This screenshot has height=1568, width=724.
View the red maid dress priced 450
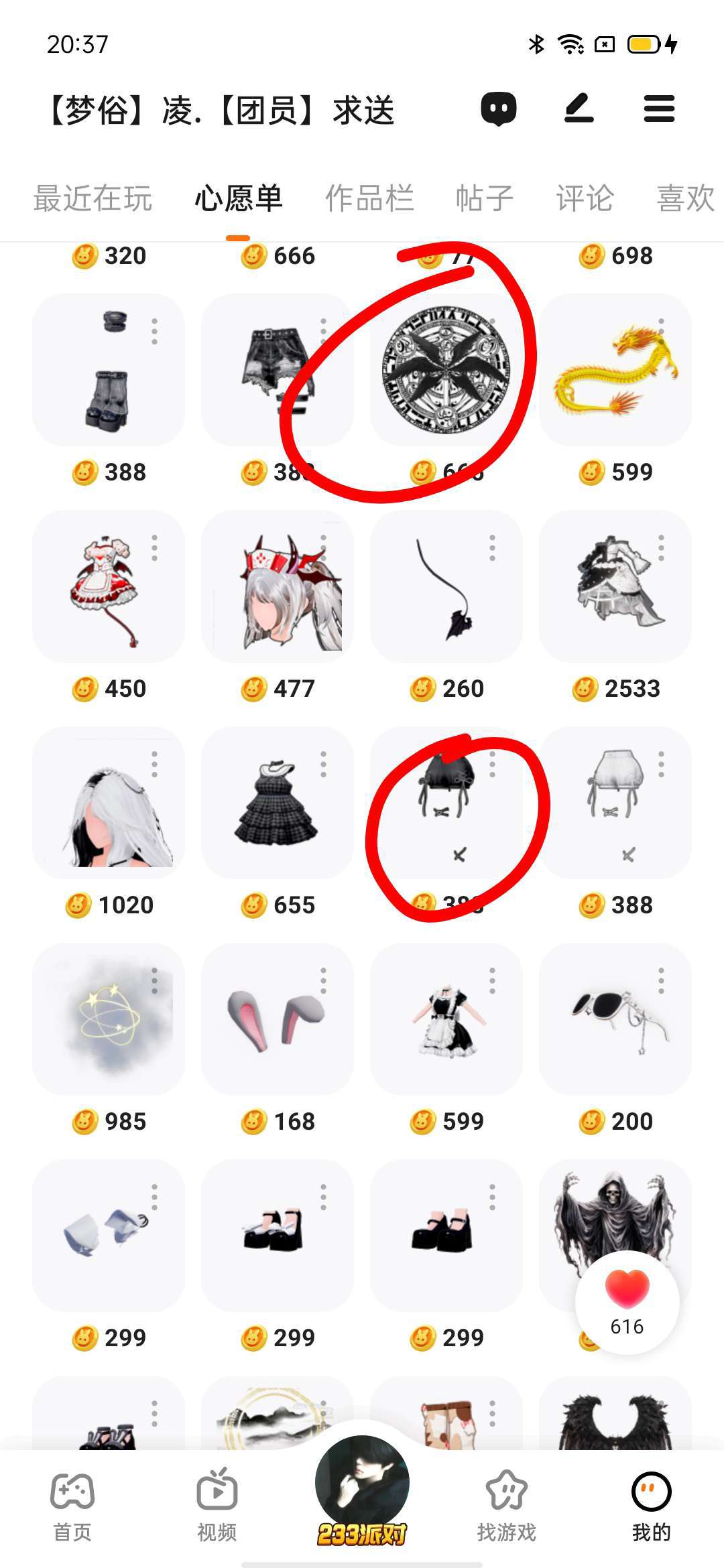[x=108, y=586]
